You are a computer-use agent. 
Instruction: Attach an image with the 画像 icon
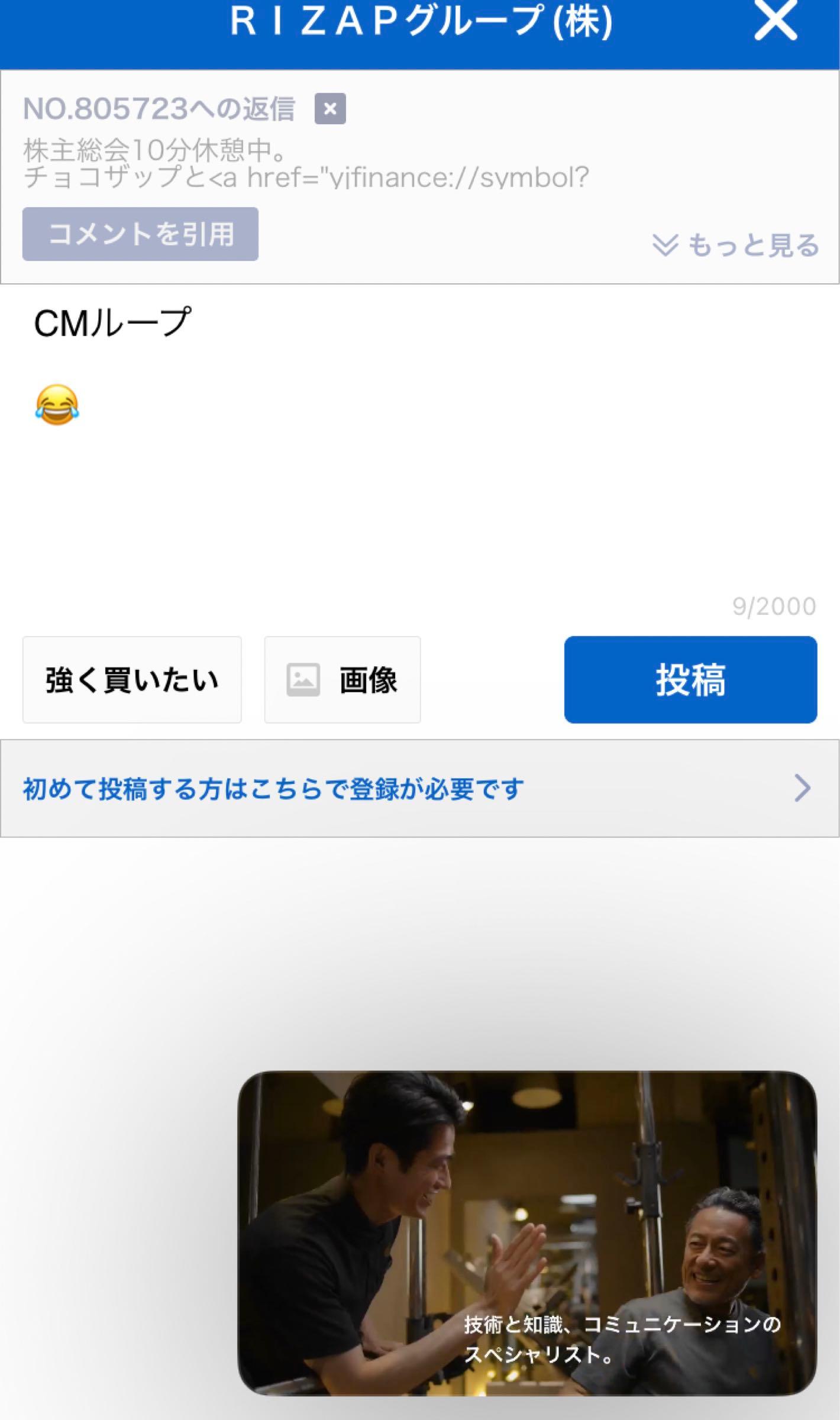tap(342, 680)
